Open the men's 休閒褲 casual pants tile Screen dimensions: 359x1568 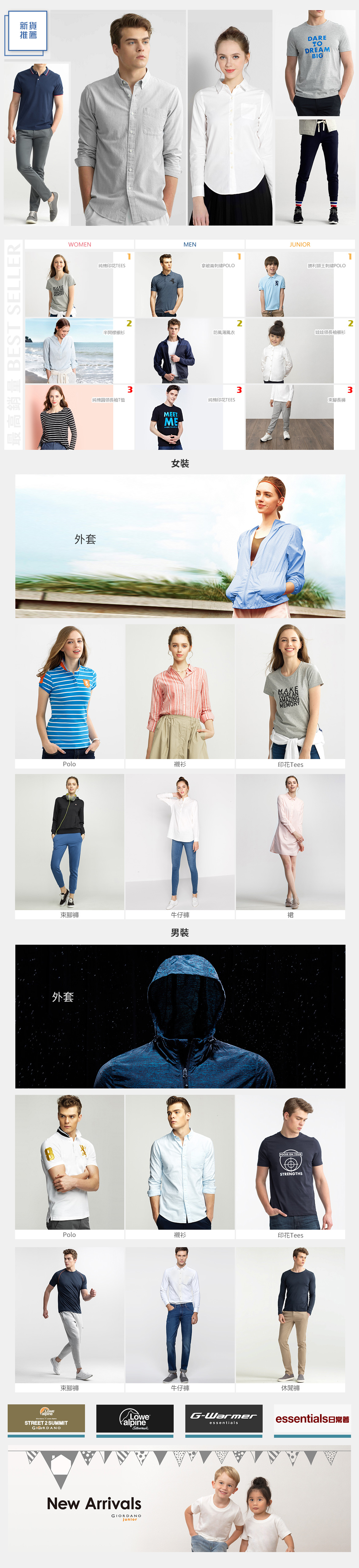click(x=290, y=1318)
